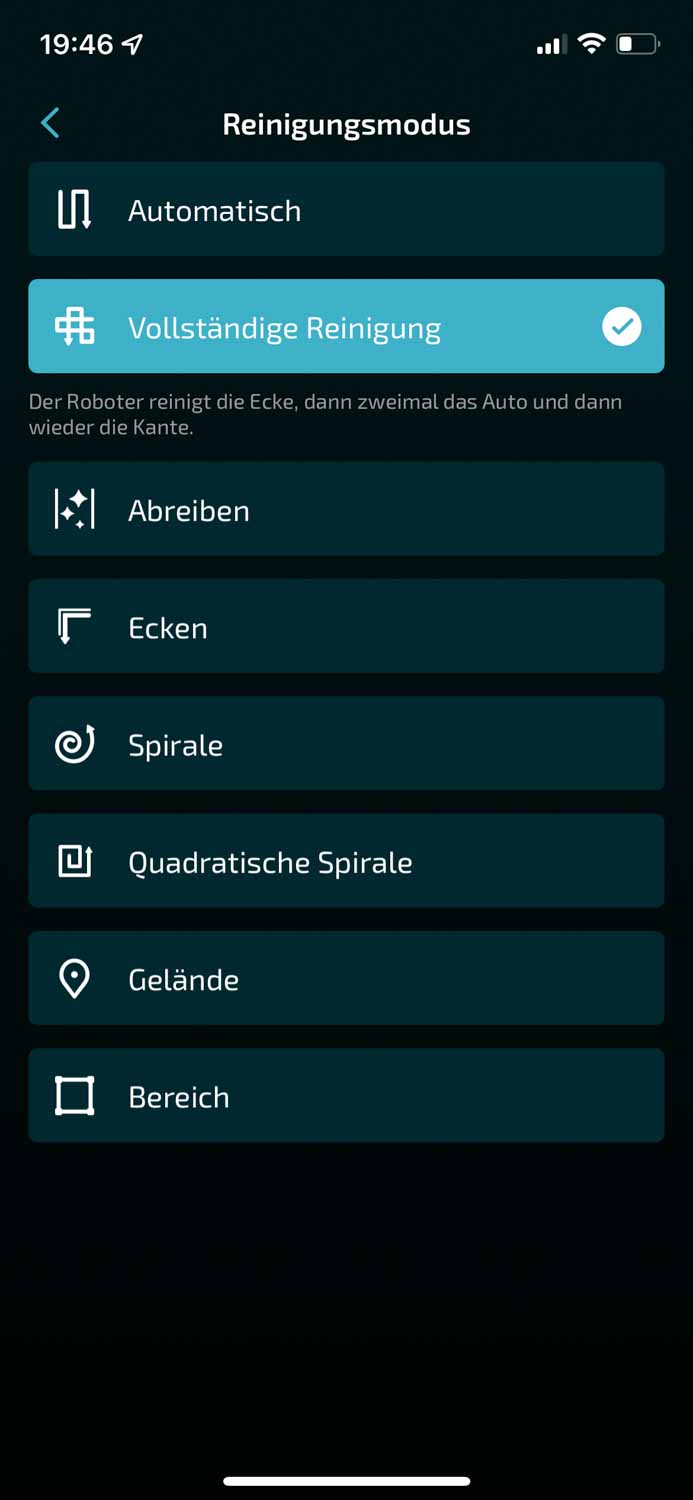This screenshot has height=1500, width=693.
Task: Choose Vollständige Reinigung mode
Action: (x=346, y=327)
